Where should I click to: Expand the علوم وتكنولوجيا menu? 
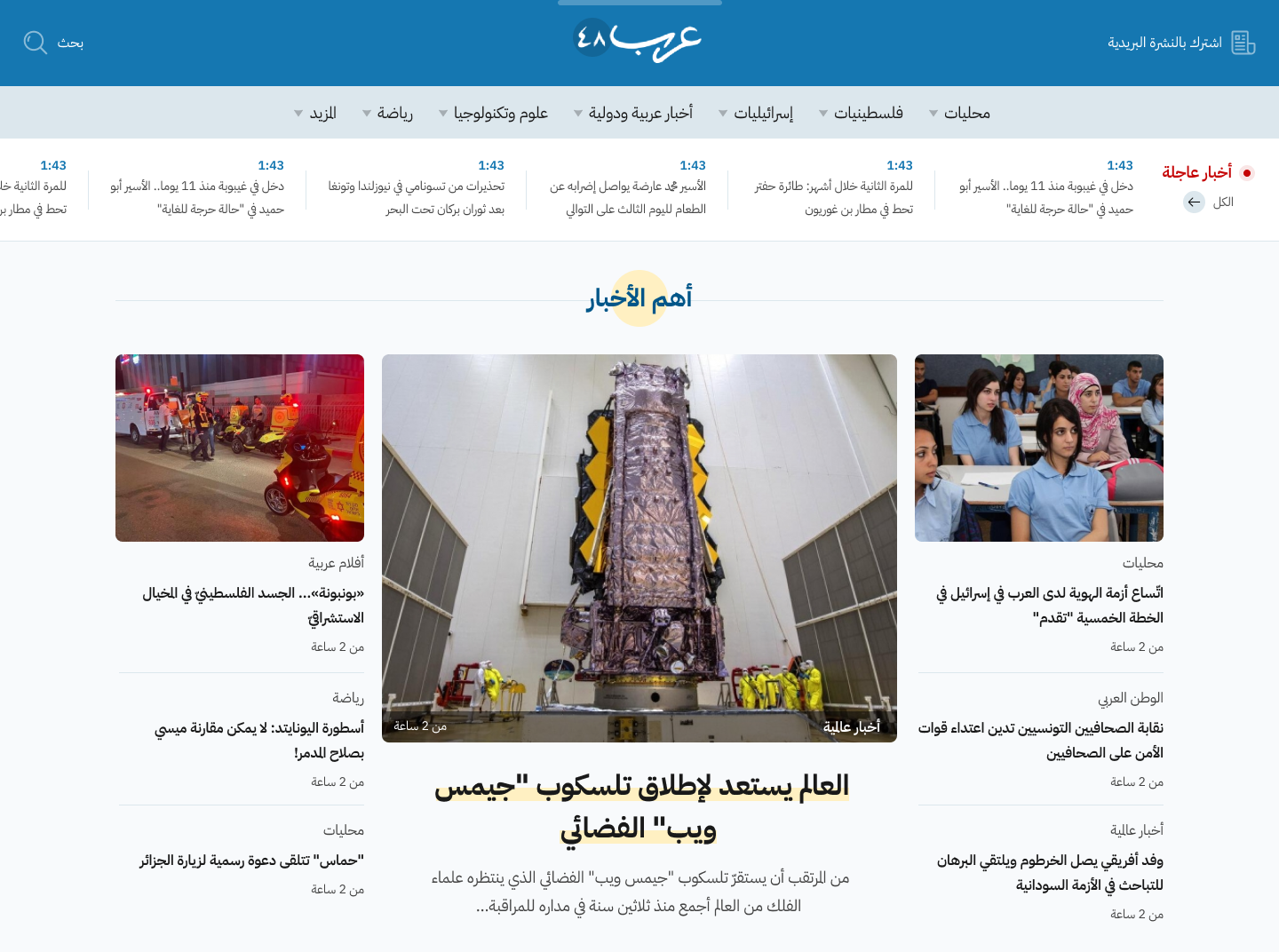[494, 113]
